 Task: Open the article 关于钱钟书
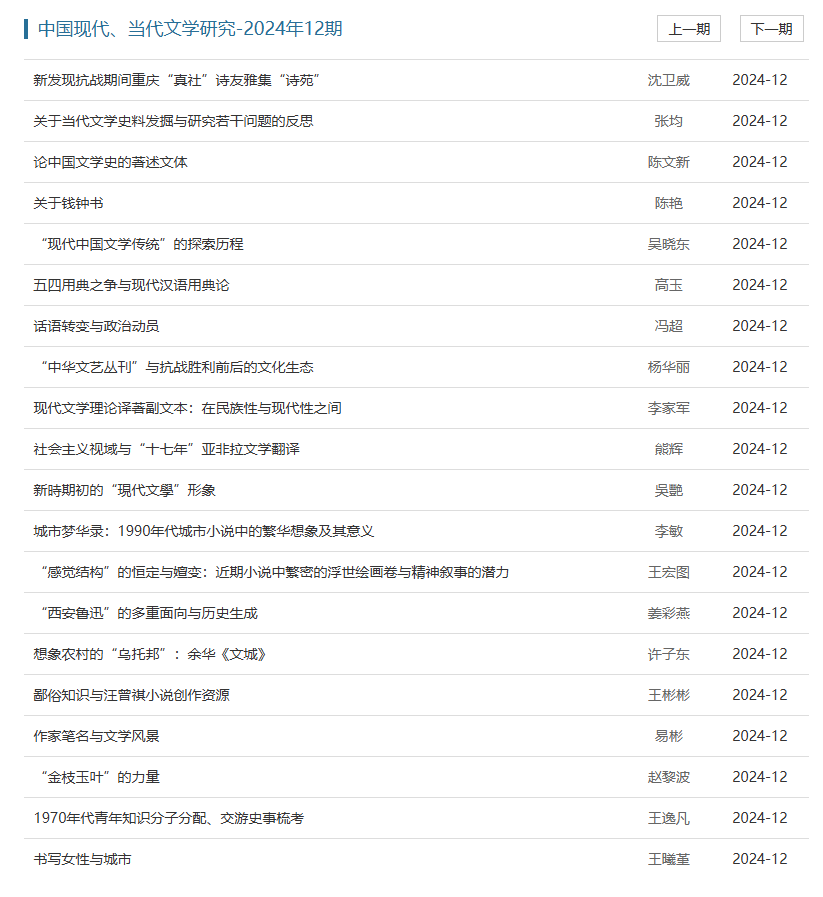click(68, 203)
